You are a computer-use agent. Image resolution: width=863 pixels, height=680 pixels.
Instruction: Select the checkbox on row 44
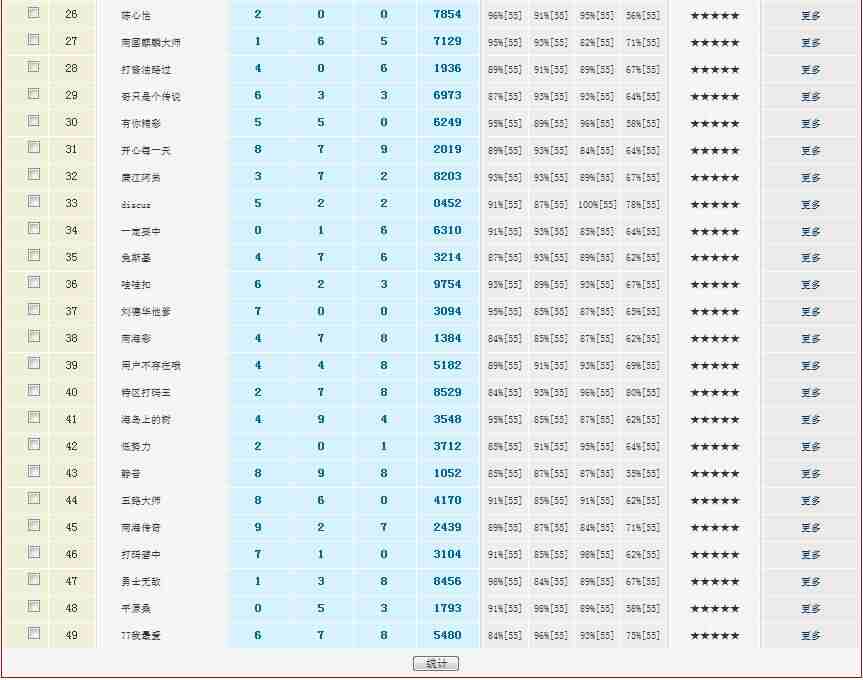pyautogui.click(x=34, y=499)
